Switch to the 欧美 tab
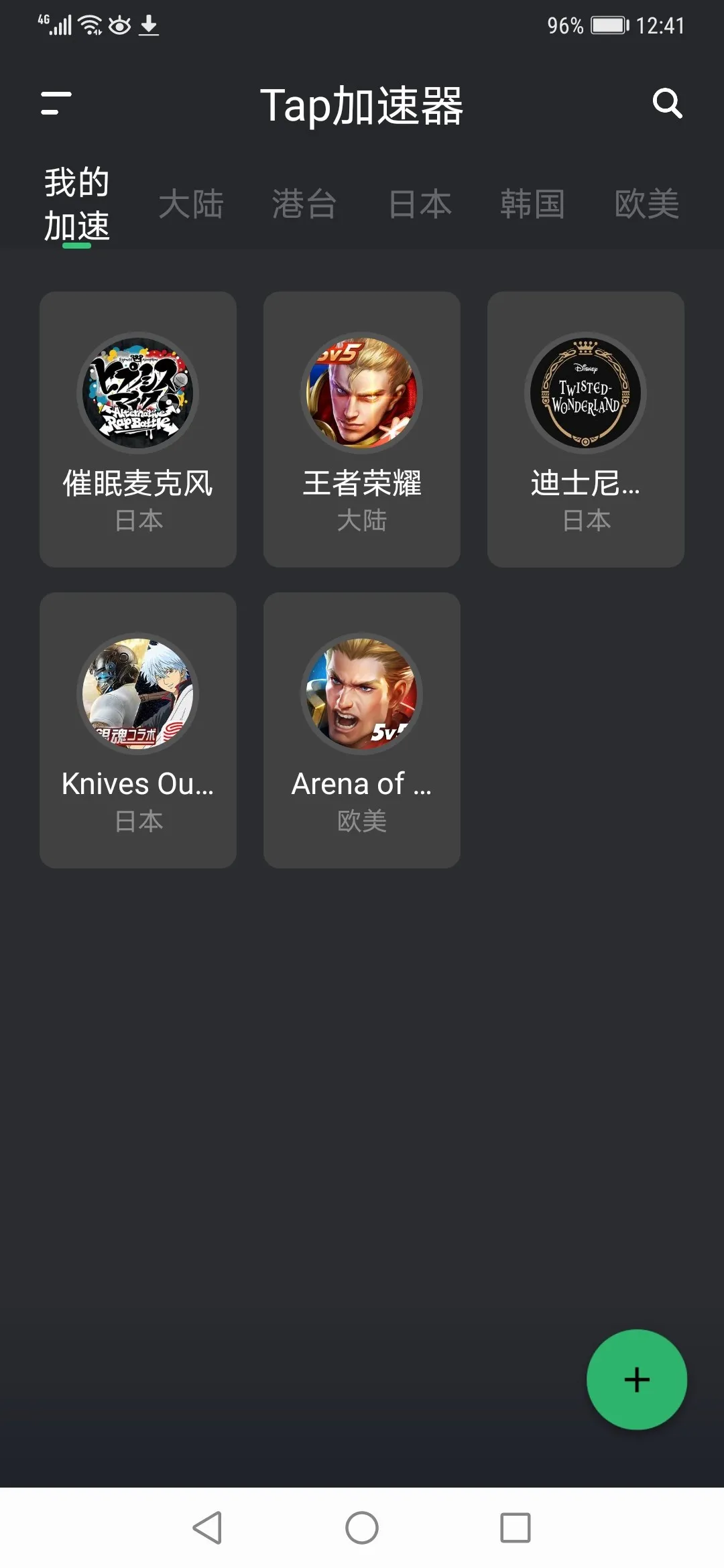724x1568 pixels. 647,204
